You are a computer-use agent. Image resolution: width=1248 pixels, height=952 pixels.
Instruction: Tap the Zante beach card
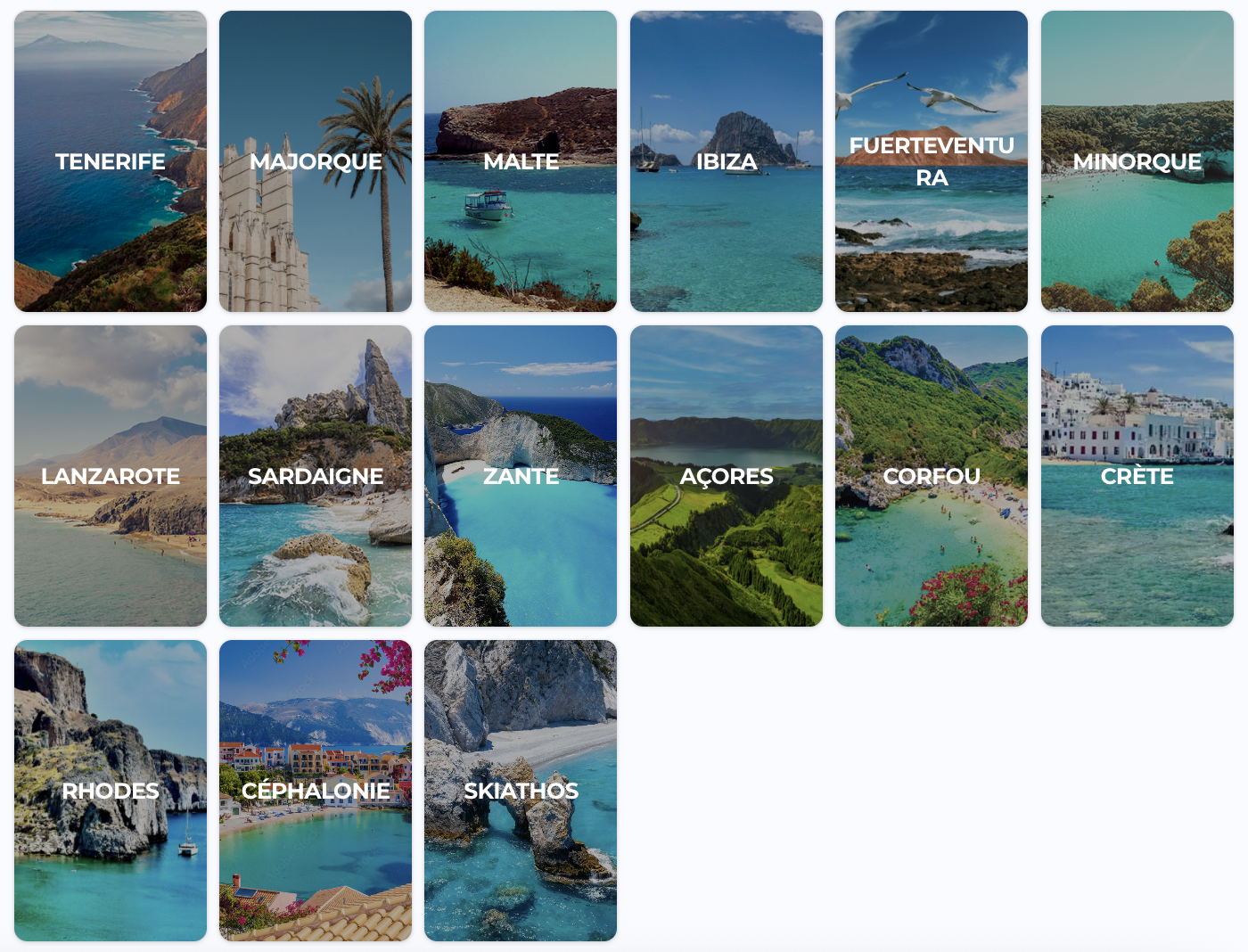coord(521,476)
